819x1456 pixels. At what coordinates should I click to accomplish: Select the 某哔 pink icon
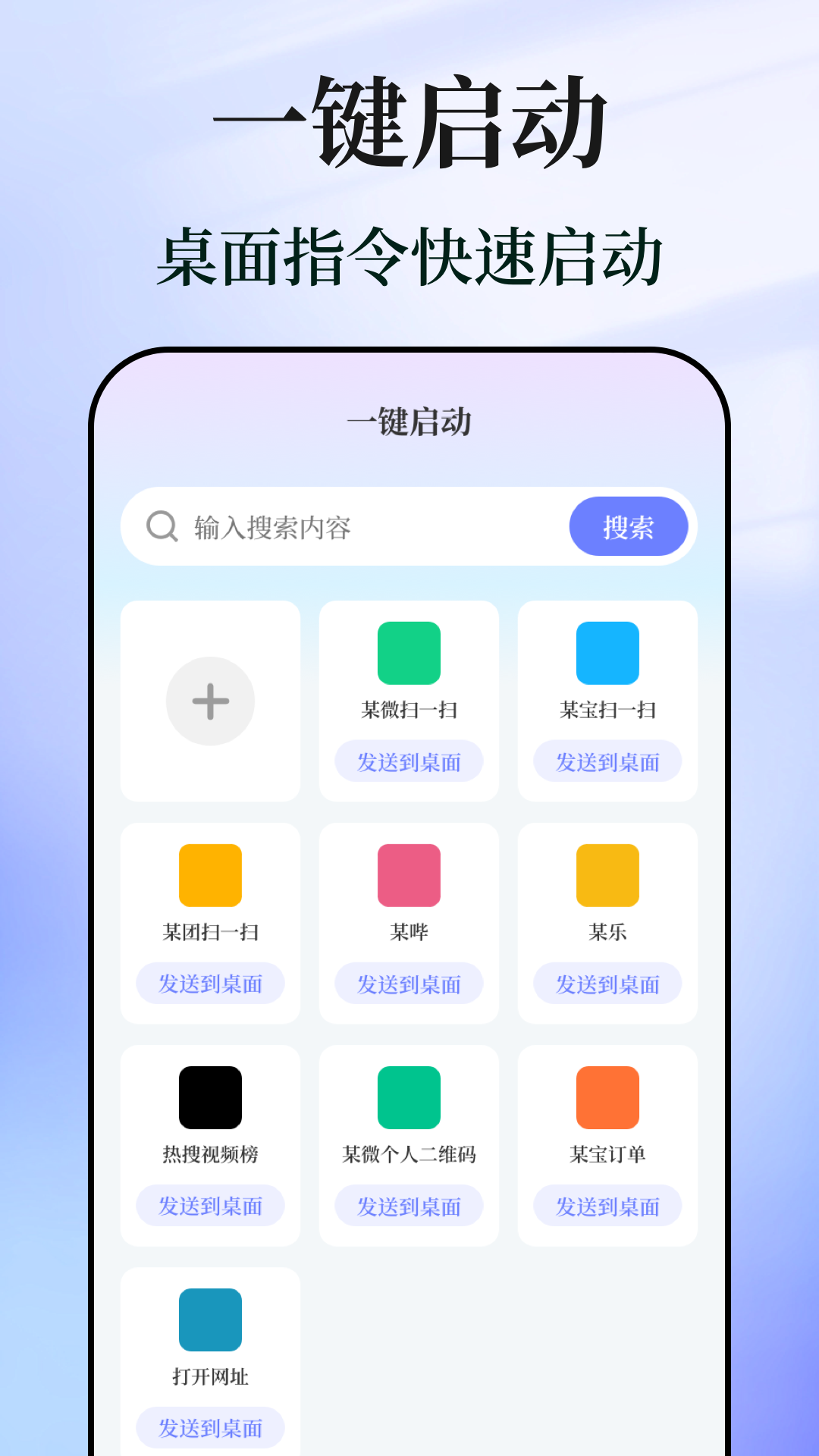pos(409,876)
